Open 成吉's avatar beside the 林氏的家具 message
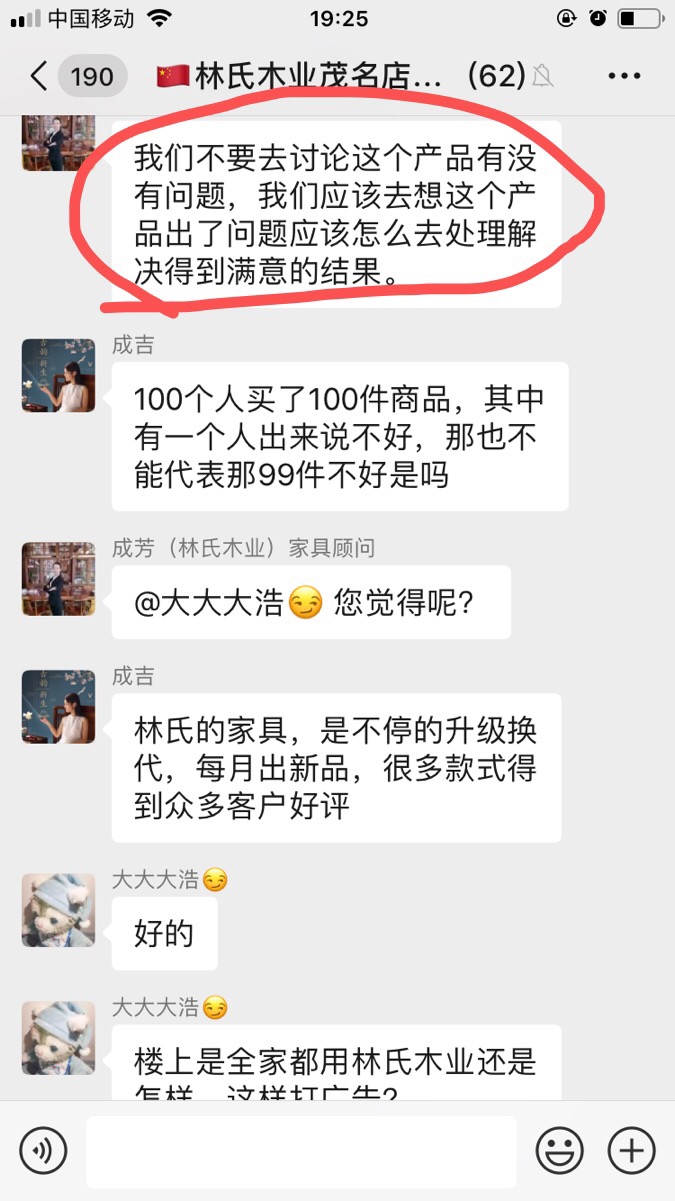675x1201 pixels. [58, 706]
